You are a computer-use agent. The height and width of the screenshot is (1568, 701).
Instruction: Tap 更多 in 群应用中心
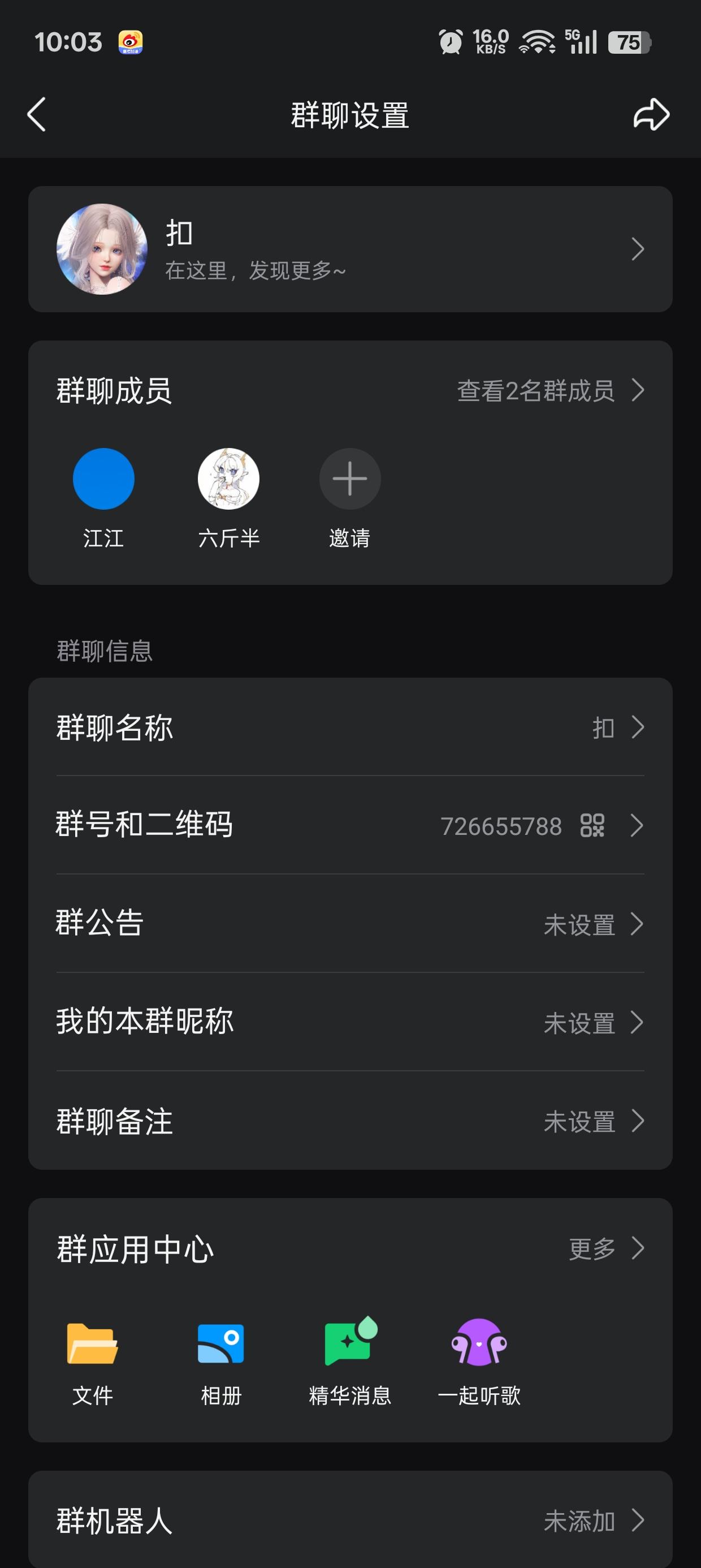(x=591, y=1248)
